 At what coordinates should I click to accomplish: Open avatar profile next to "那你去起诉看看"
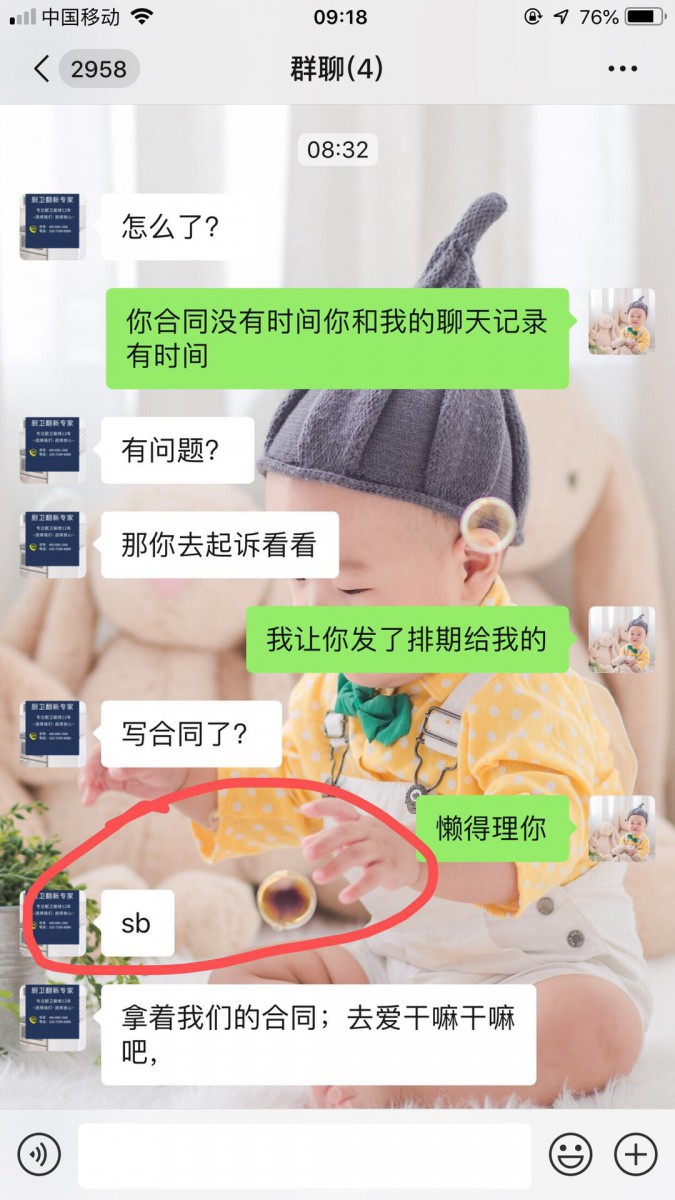[x=52, y=545]
